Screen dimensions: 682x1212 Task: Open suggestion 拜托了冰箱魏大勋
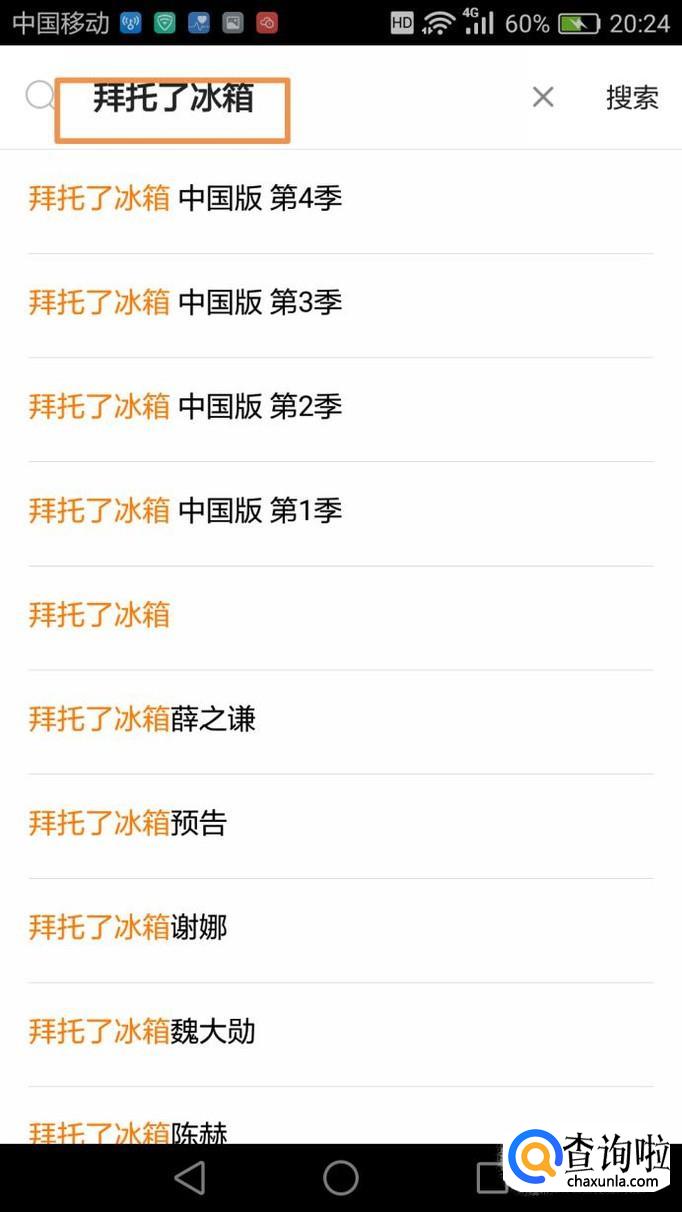point(143,1030)
